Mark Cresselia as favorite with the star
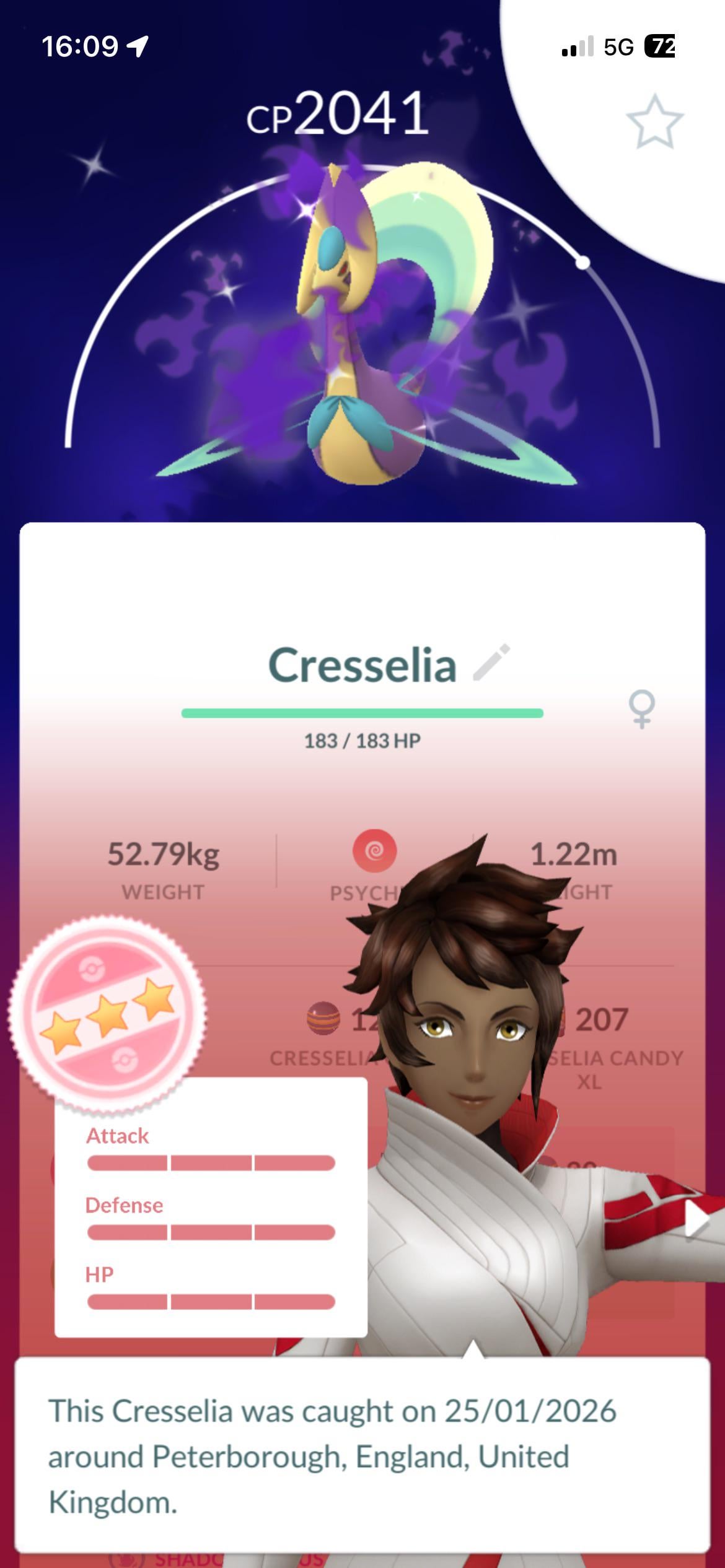This screenshot has width=725, height=1568. (654, 121)
